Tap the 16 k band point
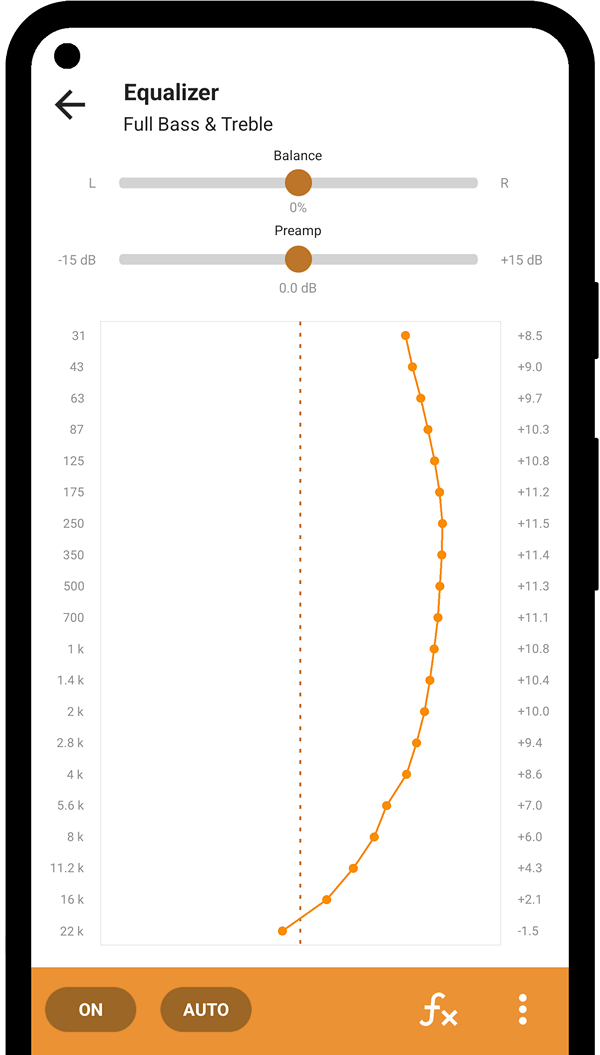The width and height of the screenshot is (600, 1055). coord(327,900)
